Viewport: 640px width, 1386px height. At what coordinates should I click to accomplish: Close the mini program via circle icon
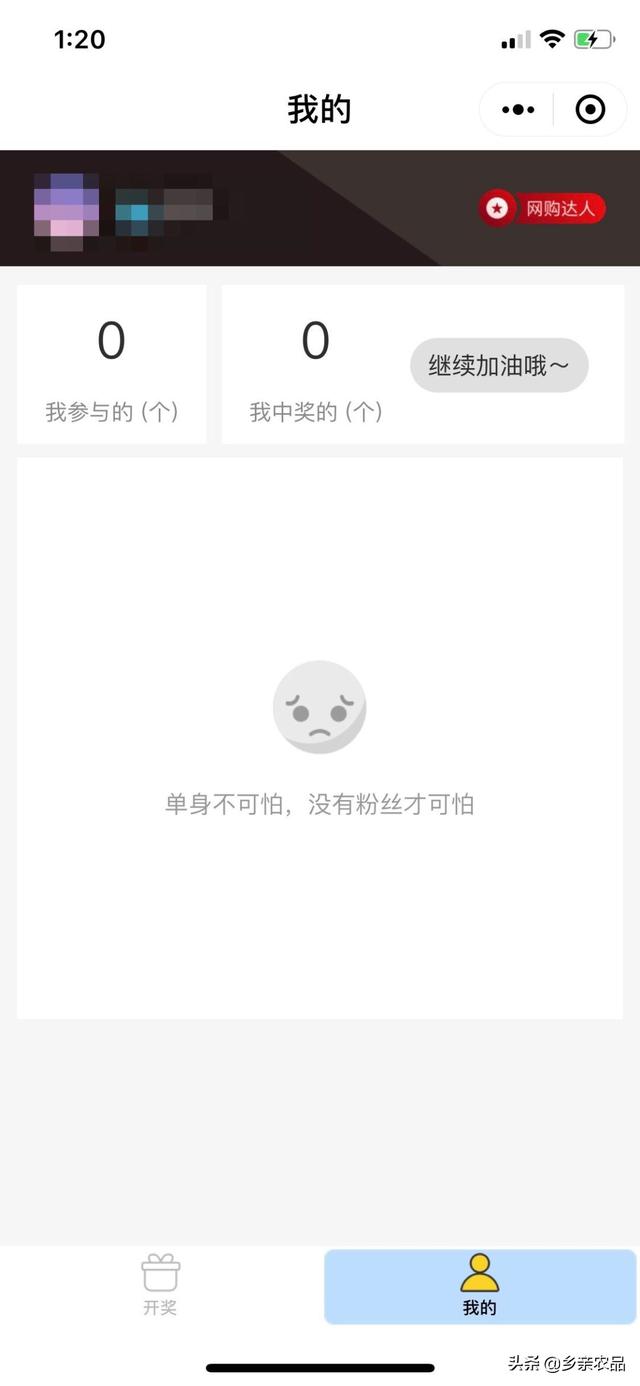coord(591,109)
